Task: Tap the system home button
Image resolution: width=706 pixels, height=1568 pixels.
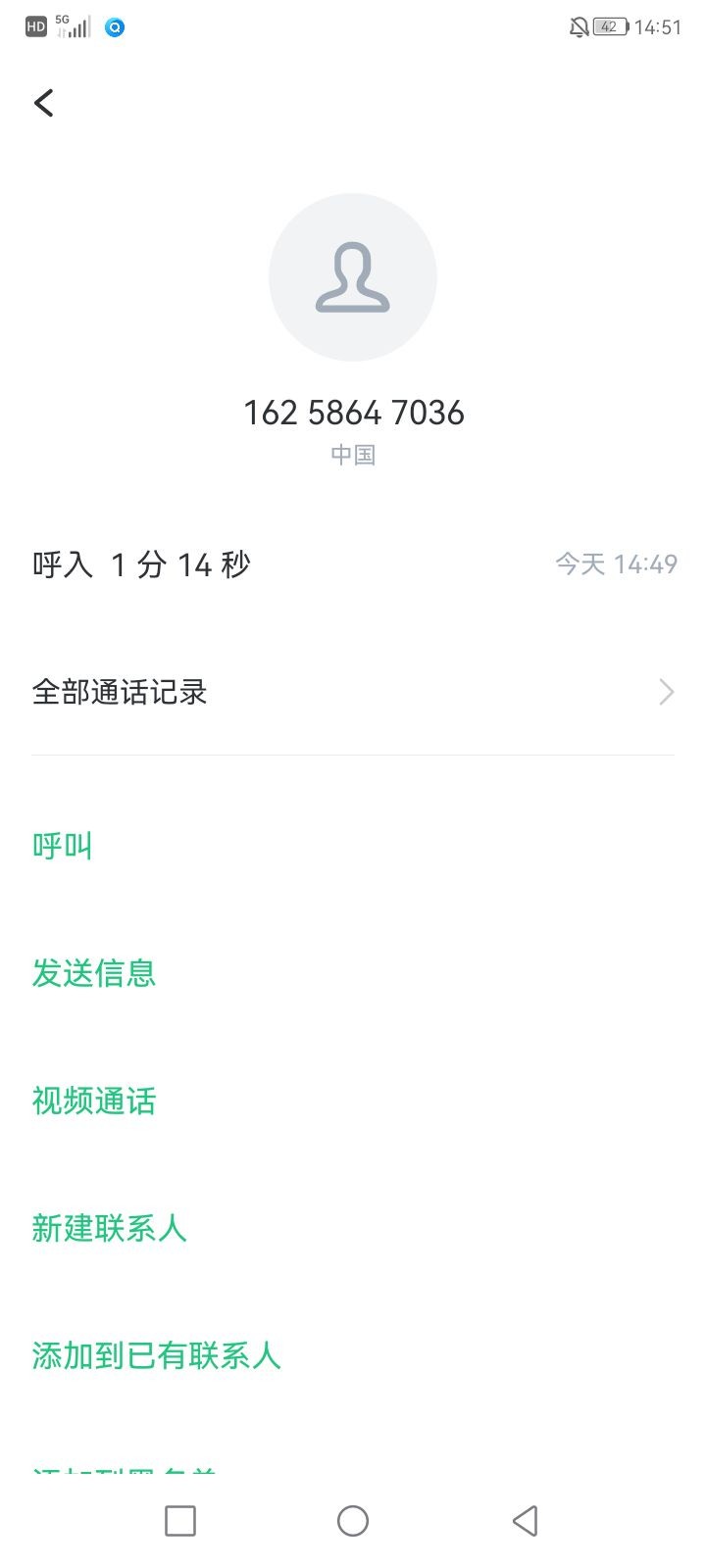Action: (353, 1521)
